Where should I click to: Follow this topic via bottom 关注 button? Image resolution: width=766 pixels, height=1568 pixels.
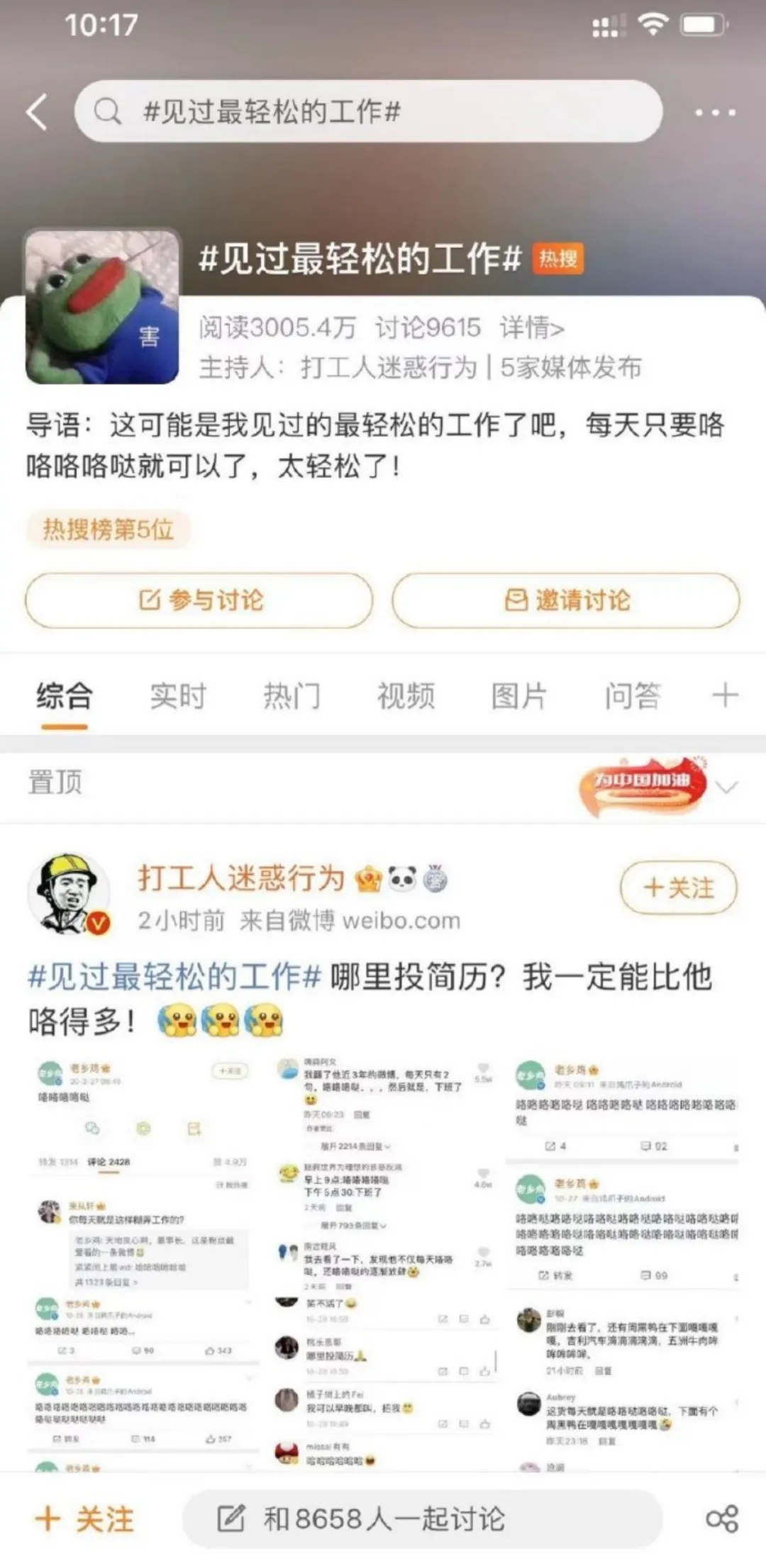(85, 1520)
